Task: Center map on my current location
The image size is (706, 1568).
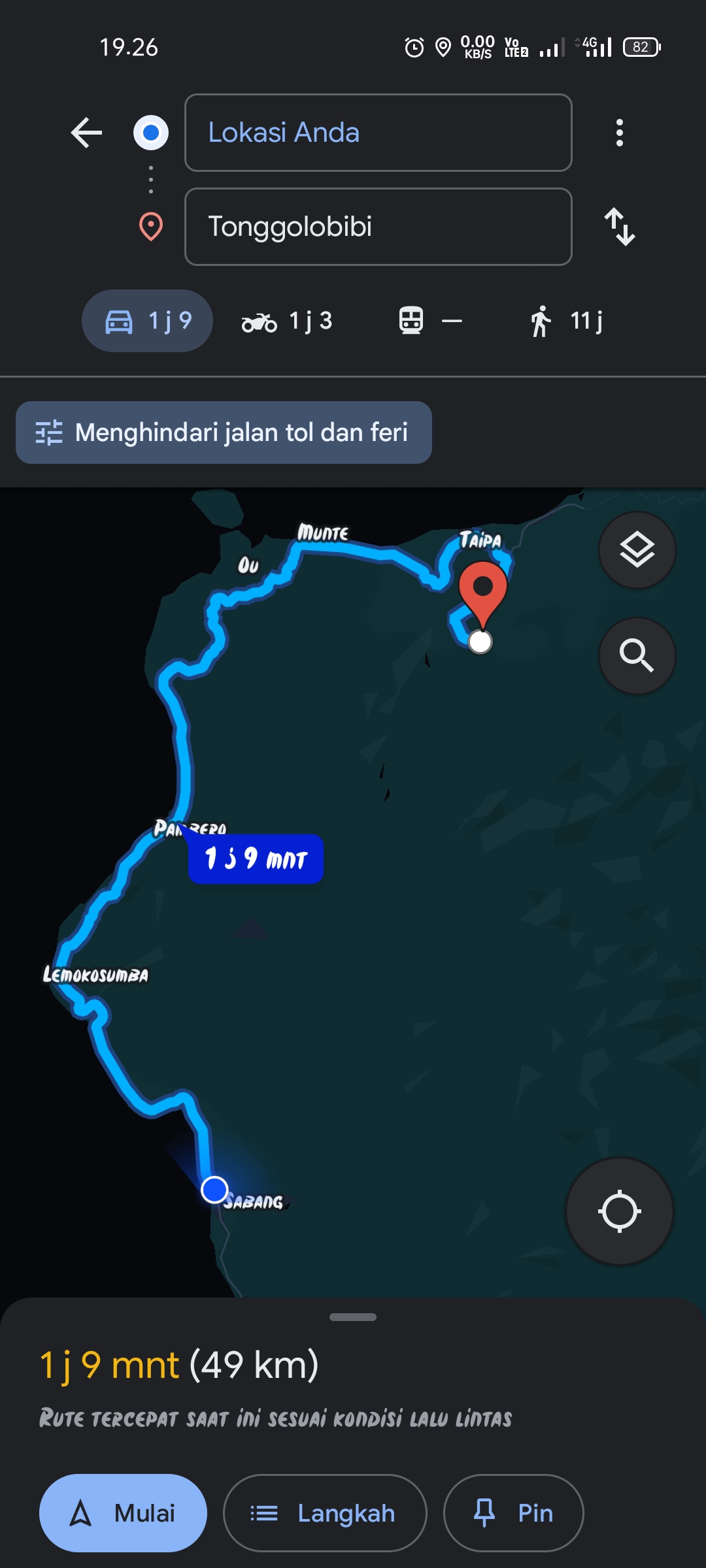Action: click(619, 1211)
